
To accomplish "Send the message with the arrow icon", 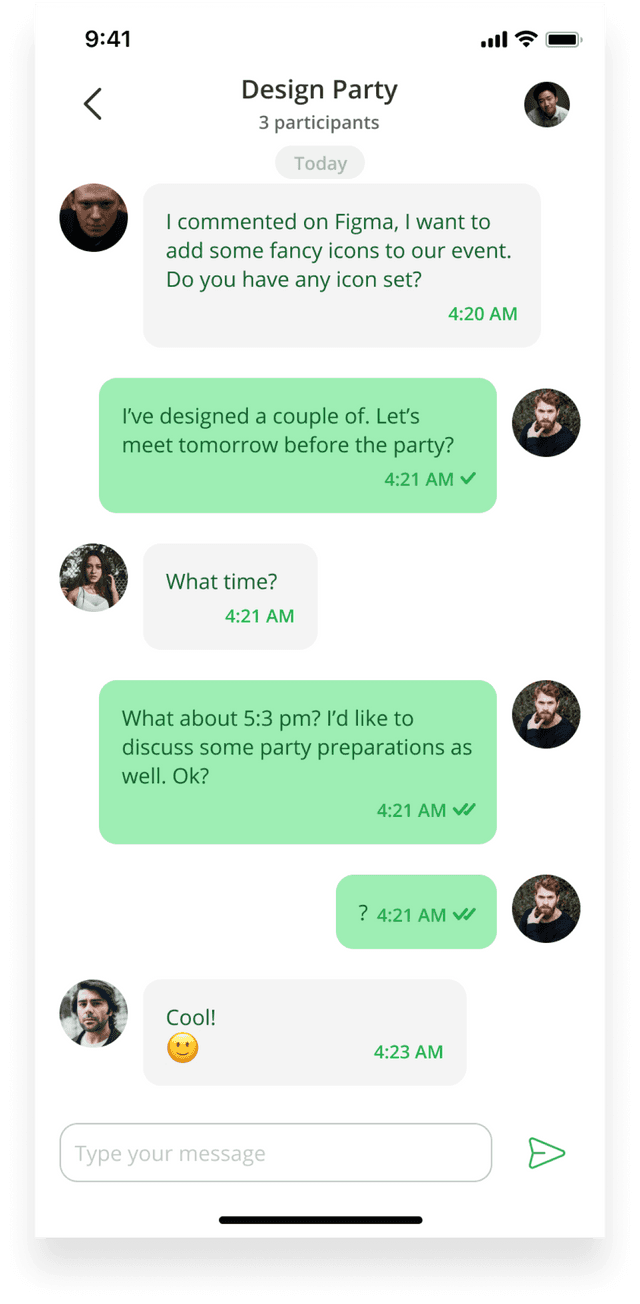I will [x=546, y=1153].
